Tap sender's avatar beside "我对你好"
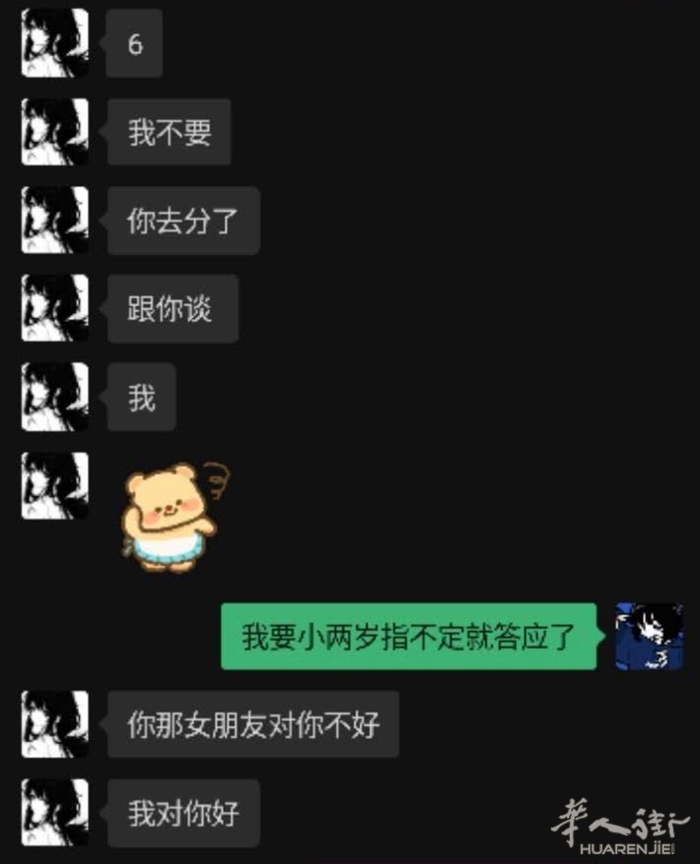The image size is (700, 864). [55, 812]
